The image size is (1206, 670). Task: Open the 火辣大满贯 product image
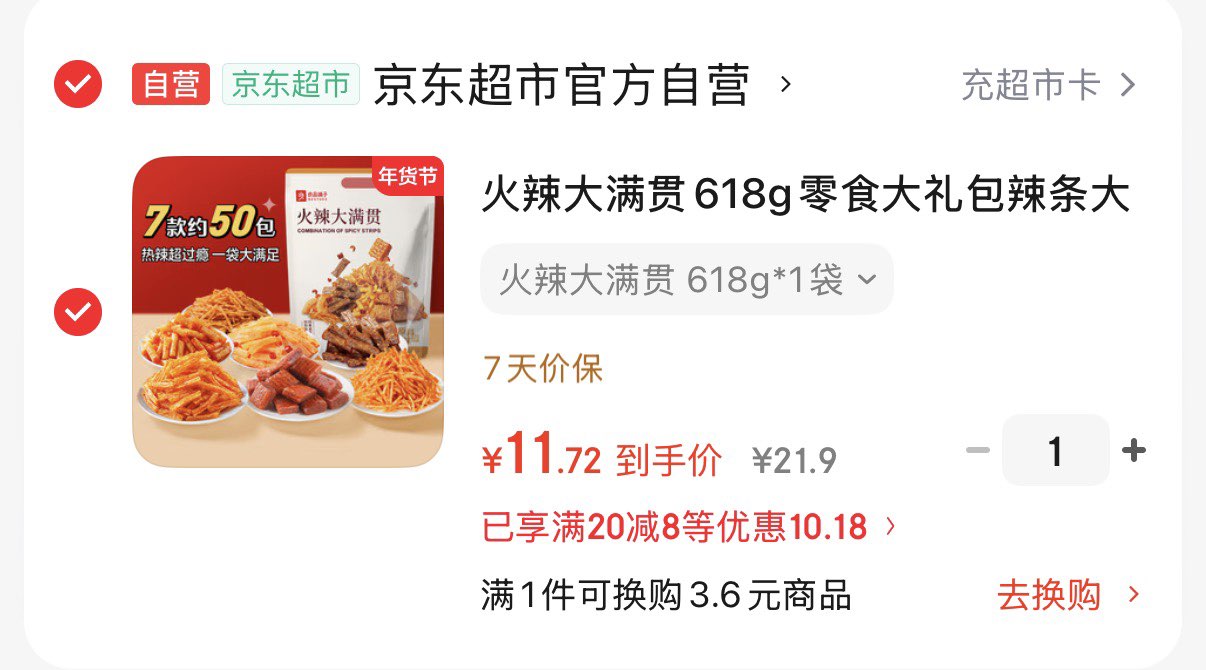pos(288,312)
